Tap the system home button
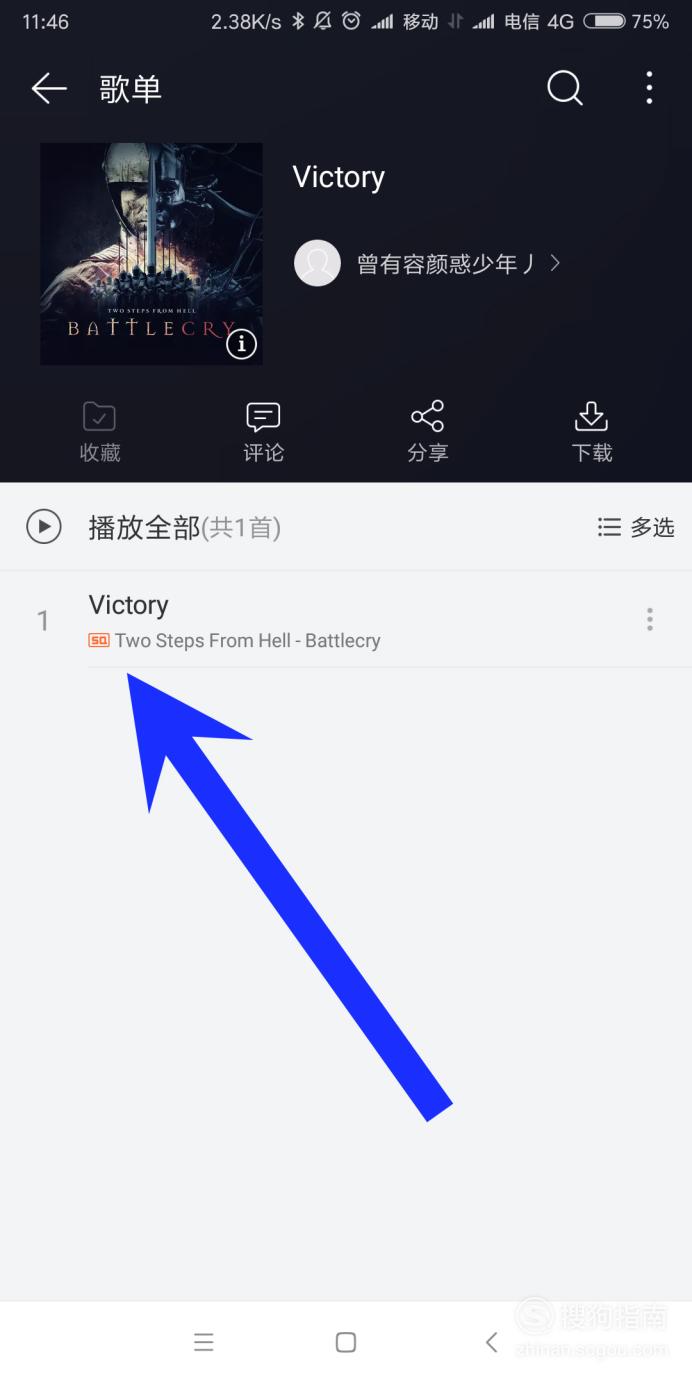This screenshot has width=692, height=1384. click(x=346, y=1342)
